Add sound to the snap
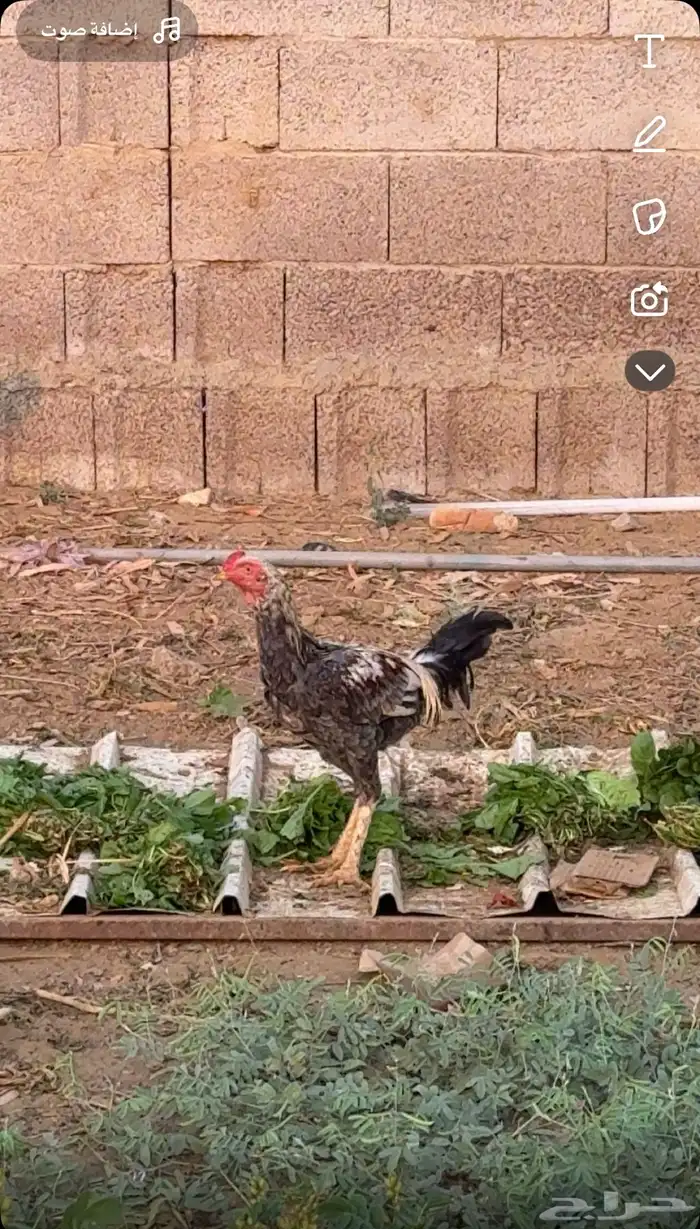Screen dimensions: 700x1229 107,30
